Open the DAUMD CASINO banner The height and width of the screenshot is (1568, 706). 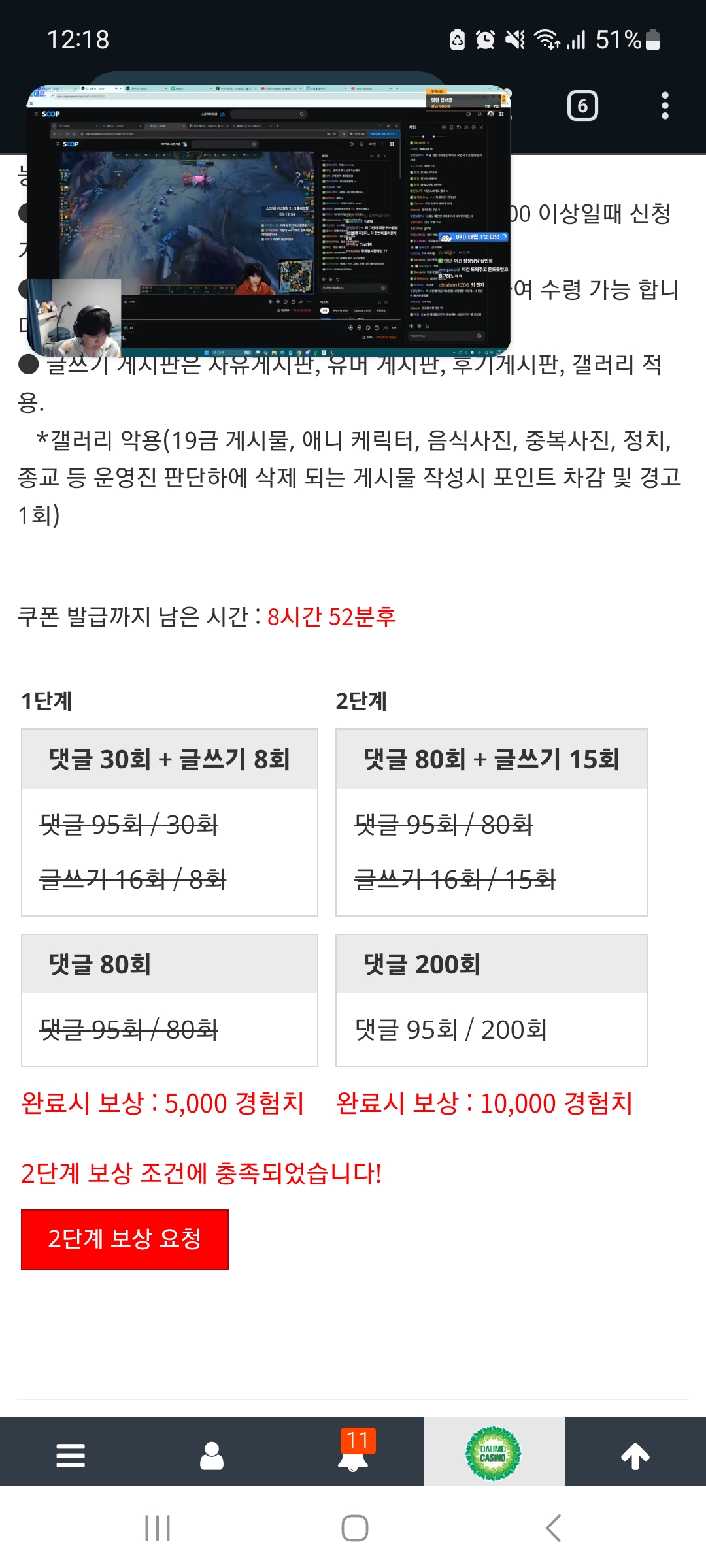[x=494, y=1453]
